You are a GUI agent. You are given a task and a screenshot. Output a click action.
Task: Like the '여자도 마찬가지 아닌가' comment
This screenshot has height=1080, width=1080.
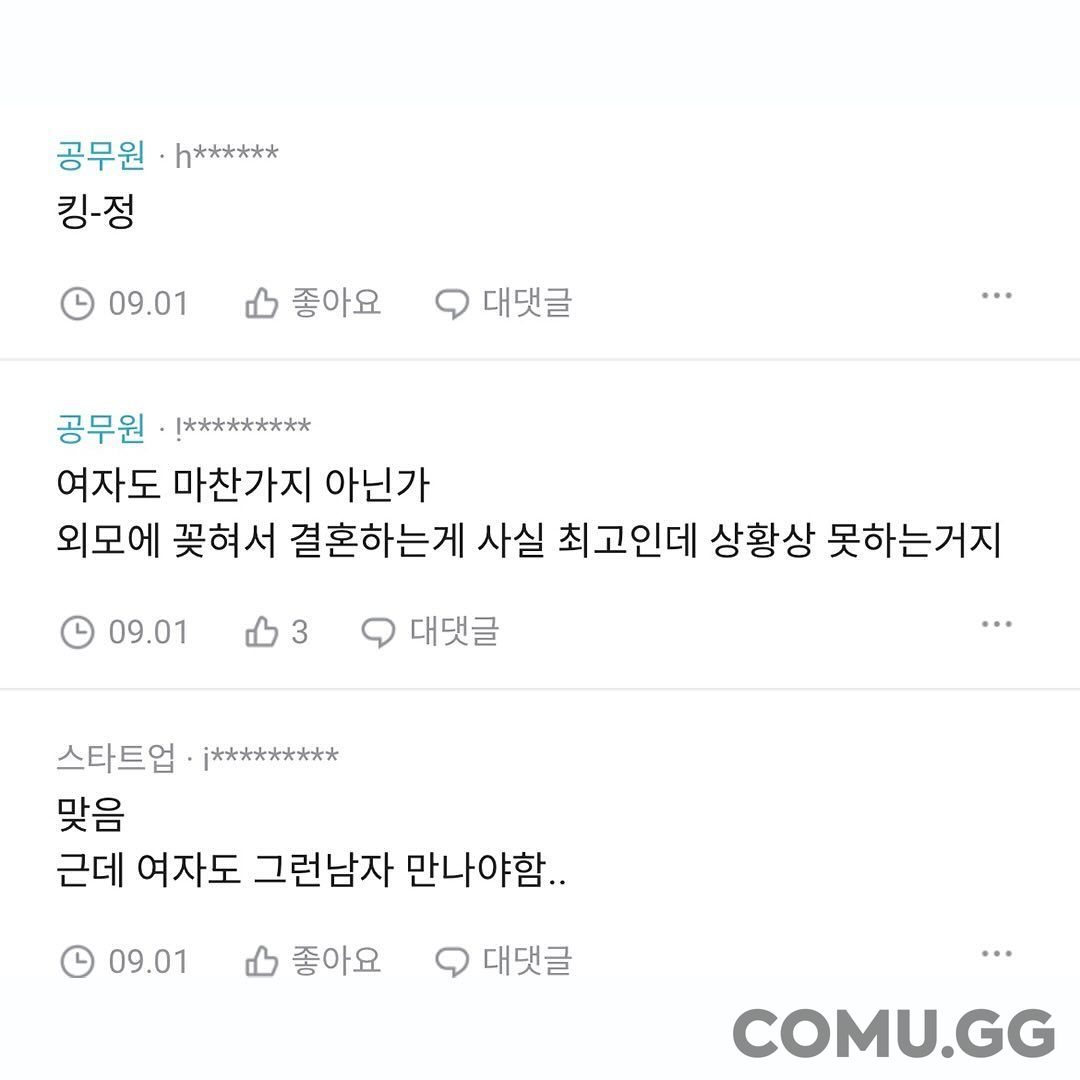277,632
